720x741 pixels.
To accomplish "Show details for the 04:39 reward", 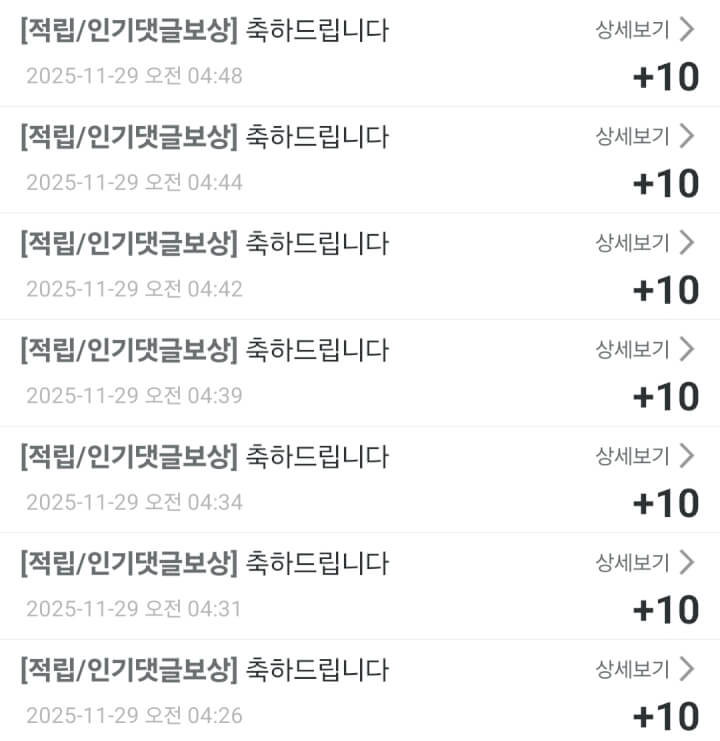I will point(644,349).
